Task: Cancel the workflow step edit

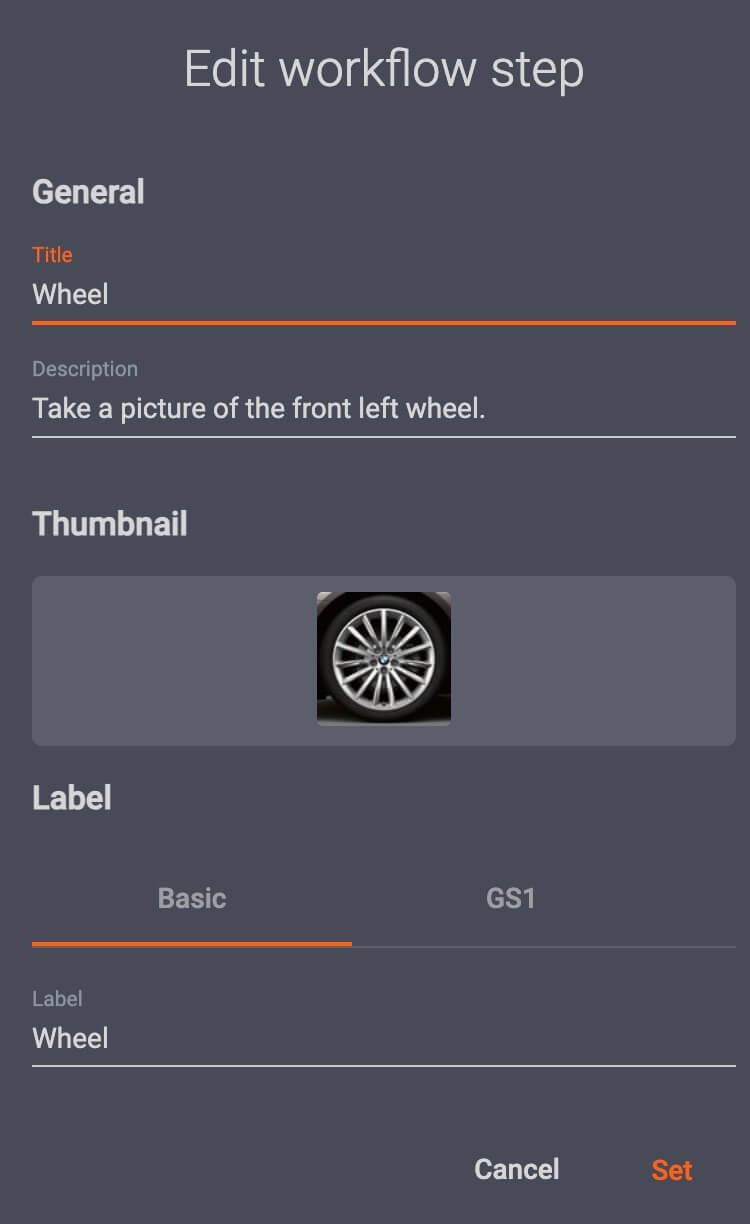Action: [x=516, y=1170]
